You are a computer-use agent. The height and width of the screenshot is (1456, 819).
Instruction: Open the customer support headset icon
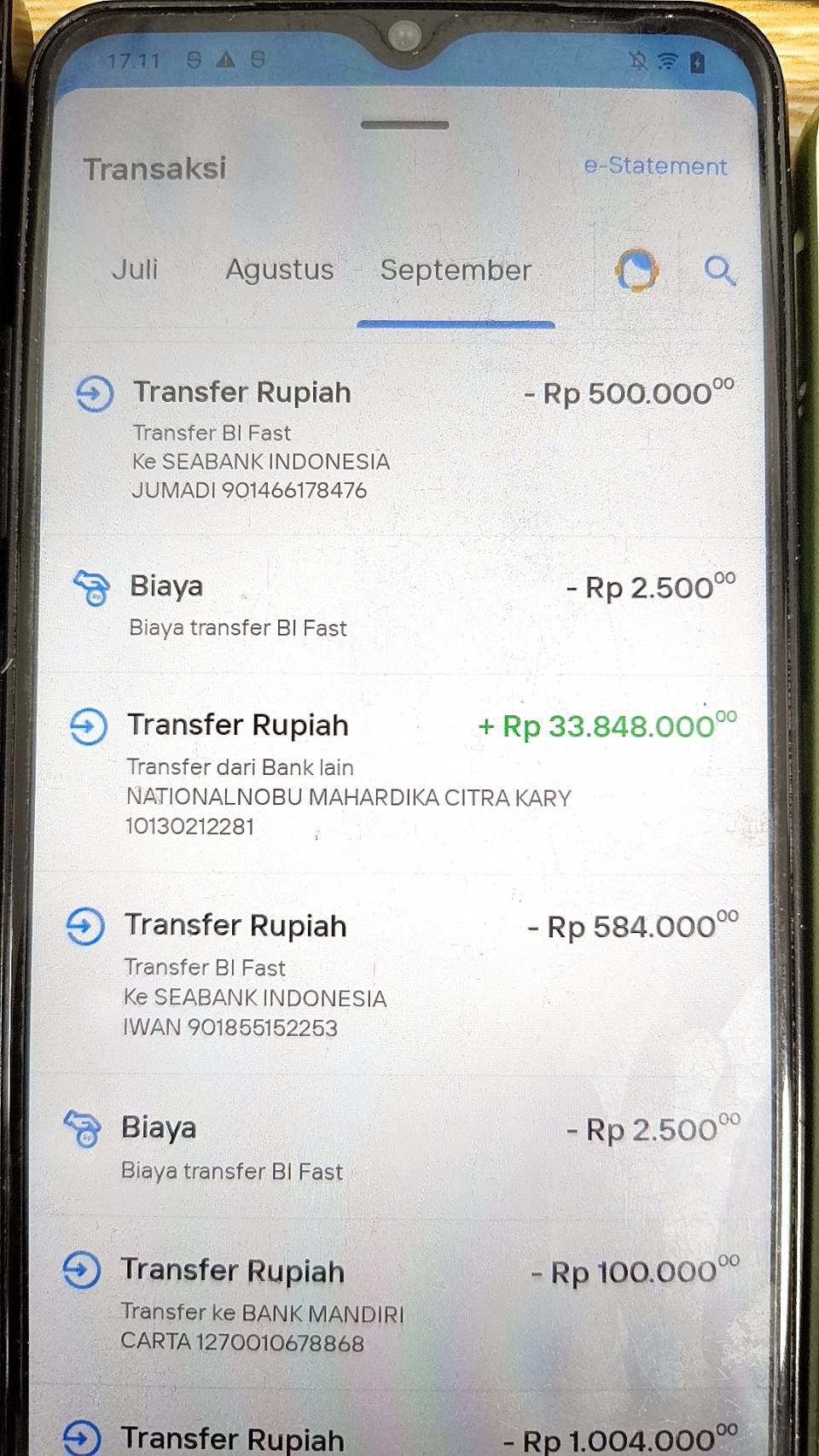[x=636, y=271]
